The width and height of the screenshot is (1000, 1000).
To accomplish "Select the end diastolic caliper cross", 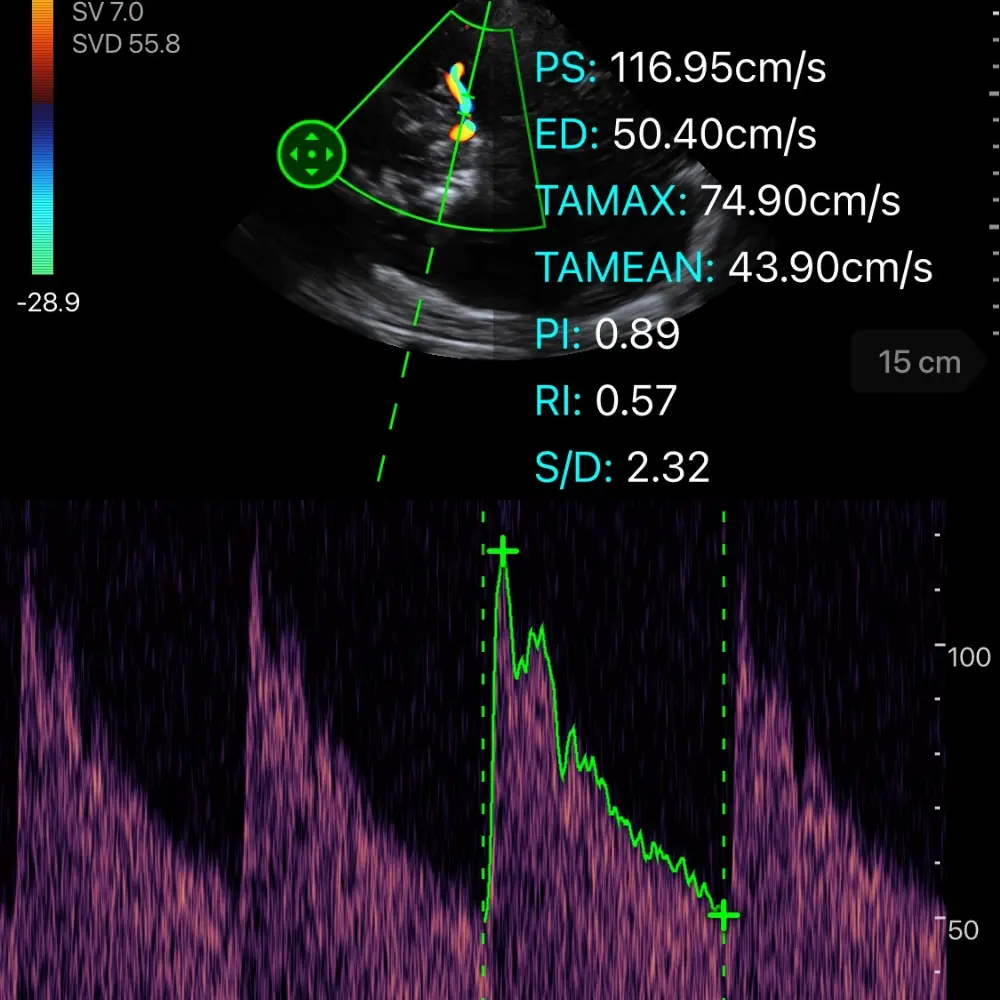I will 726,914.
